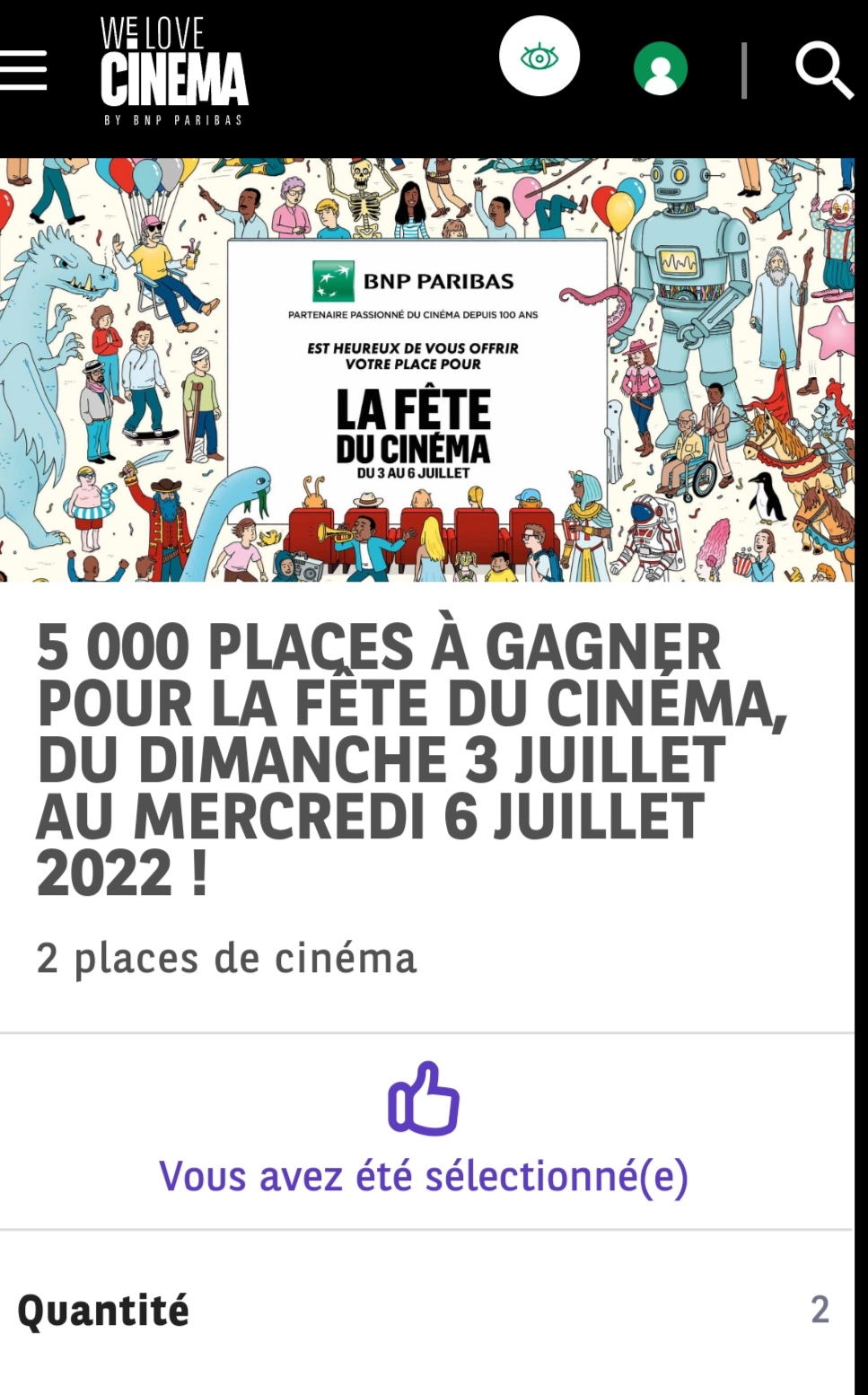The width and height of the screenshot is (868, 1395).
Task: Open the user account profile
Action: (661, 69)
